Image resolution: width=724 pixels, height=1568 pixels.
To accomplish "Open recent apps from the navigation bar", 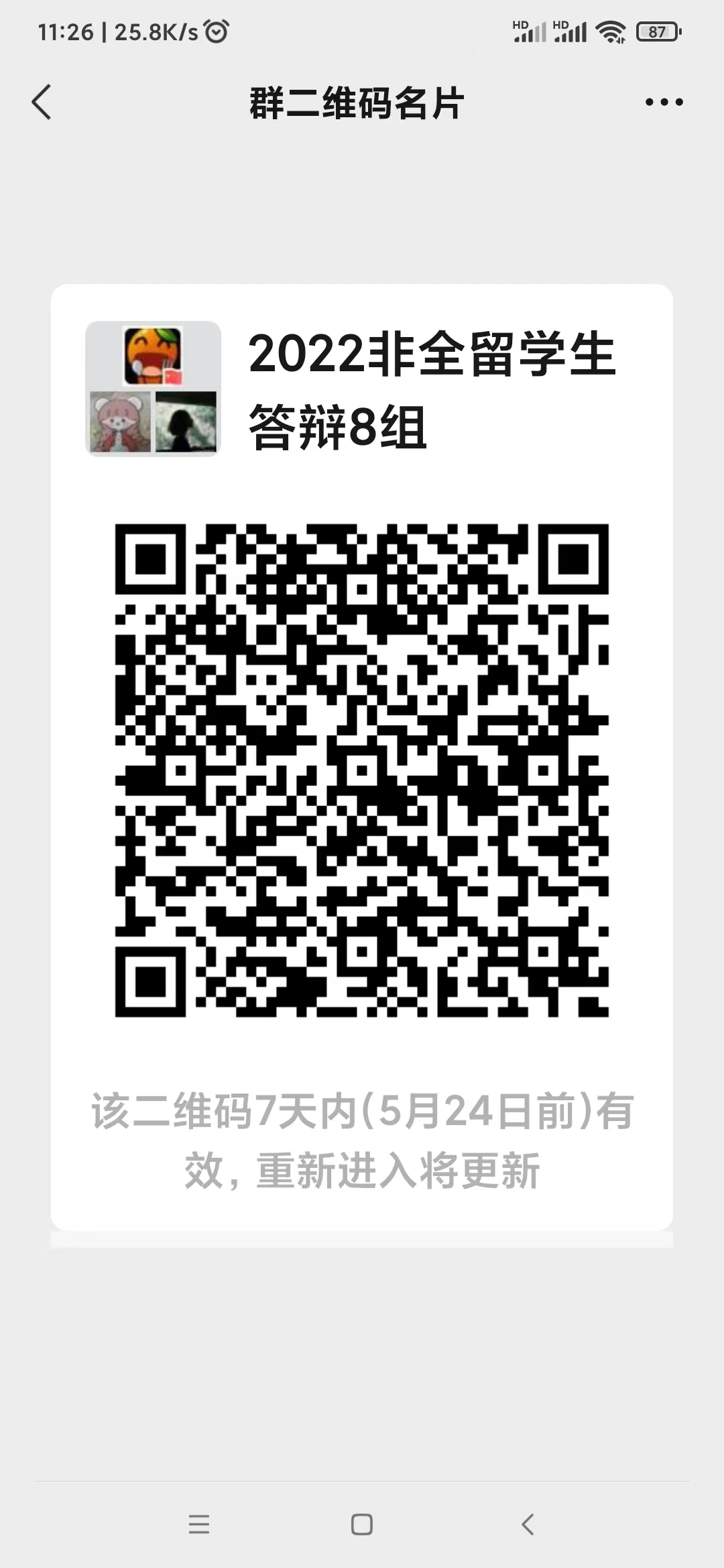I will (x=199, y=1524).
